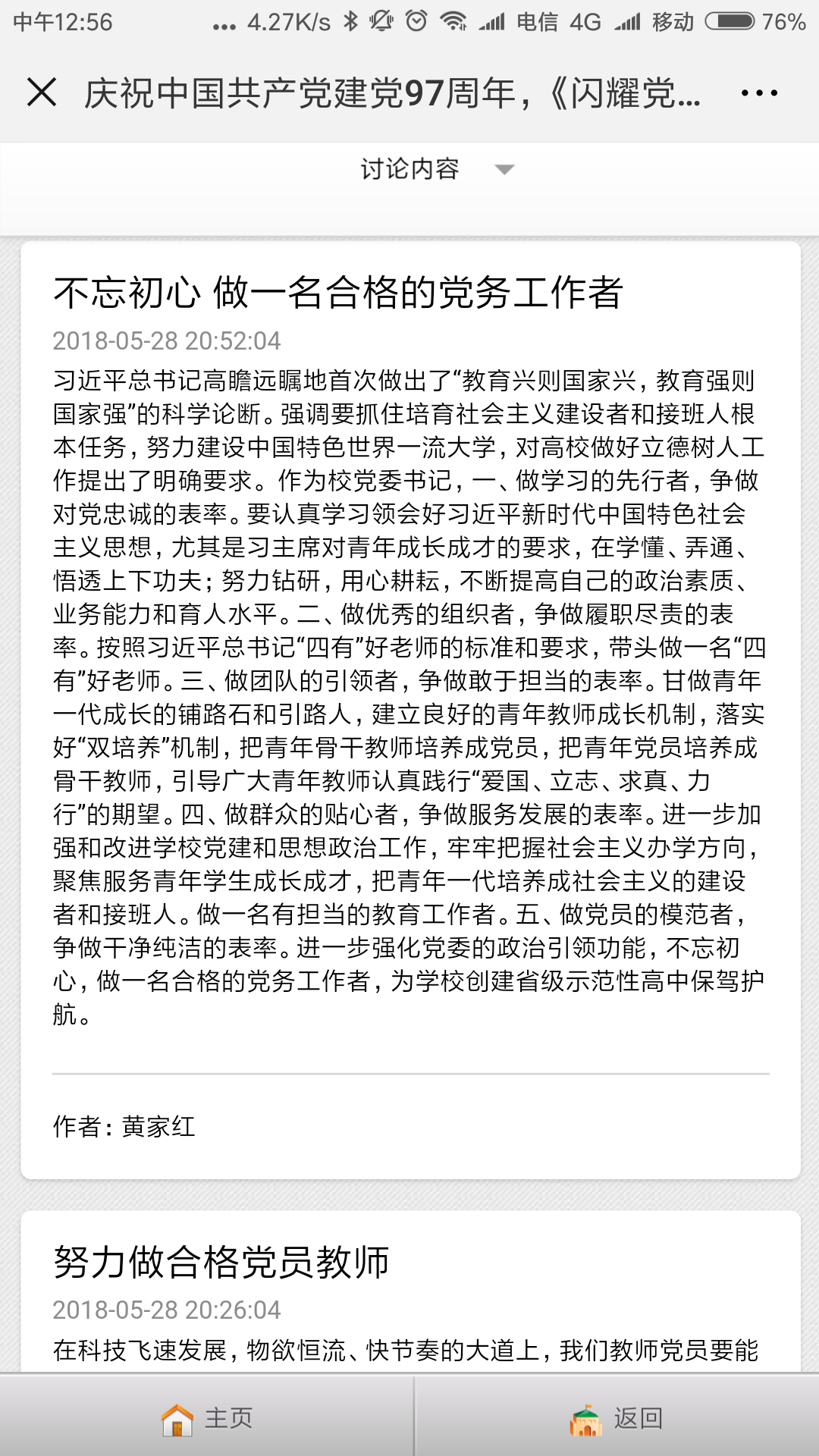Screen dimensions: 819x1456
Task: Go to 主页 home page
Action: [206, 1417]
